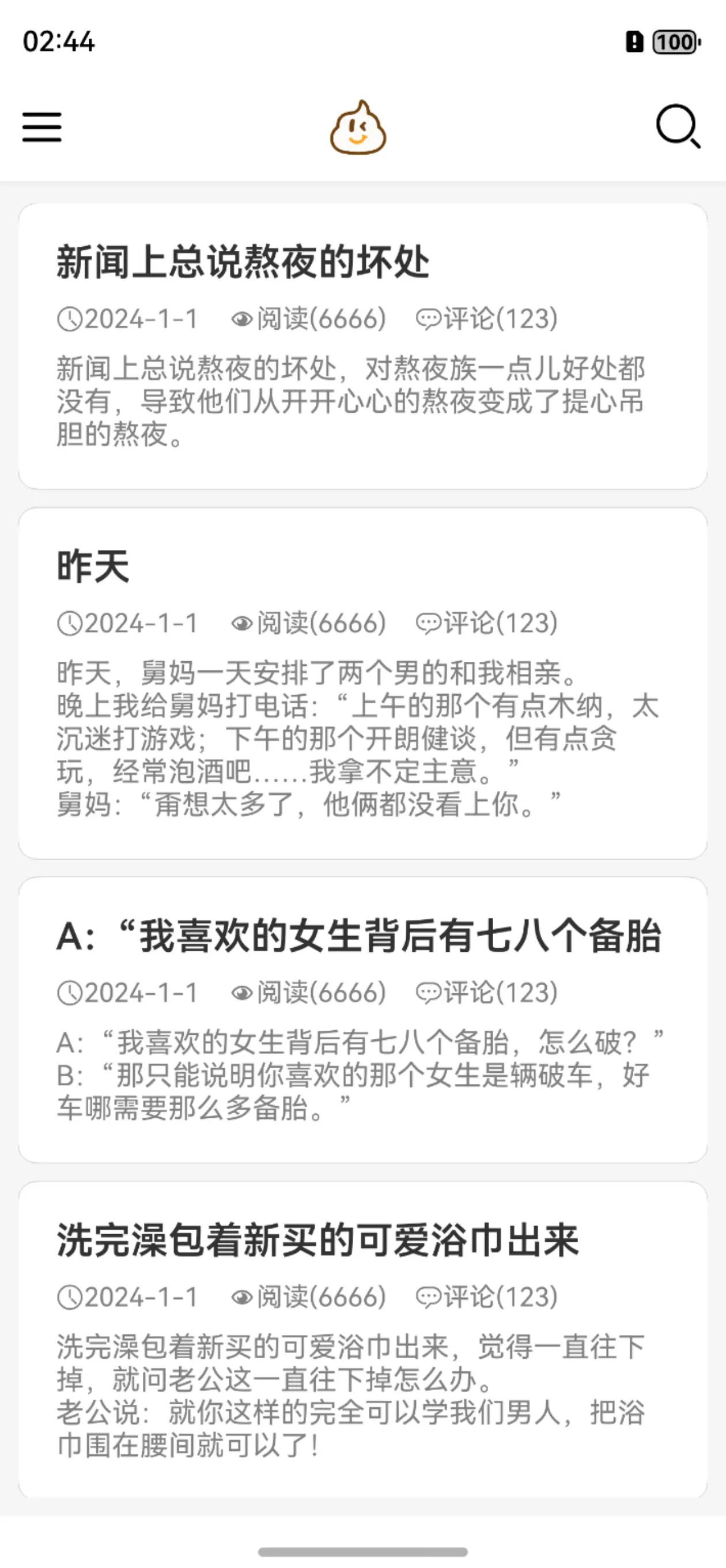Open the card about 我喜欢的女生背后有七八个备胎

[362, 1020]
